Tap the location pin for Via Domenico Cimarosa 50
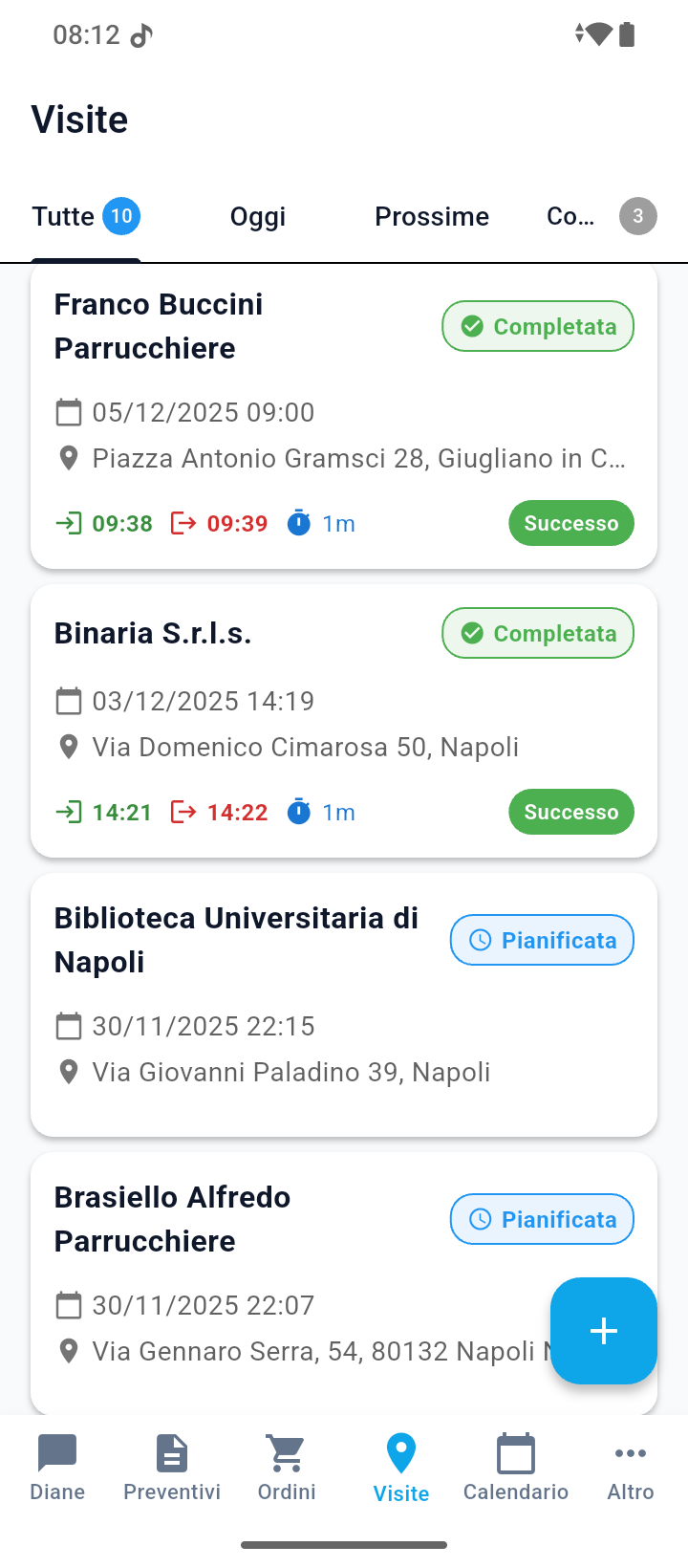688x1568 pixels. (68, 747)
